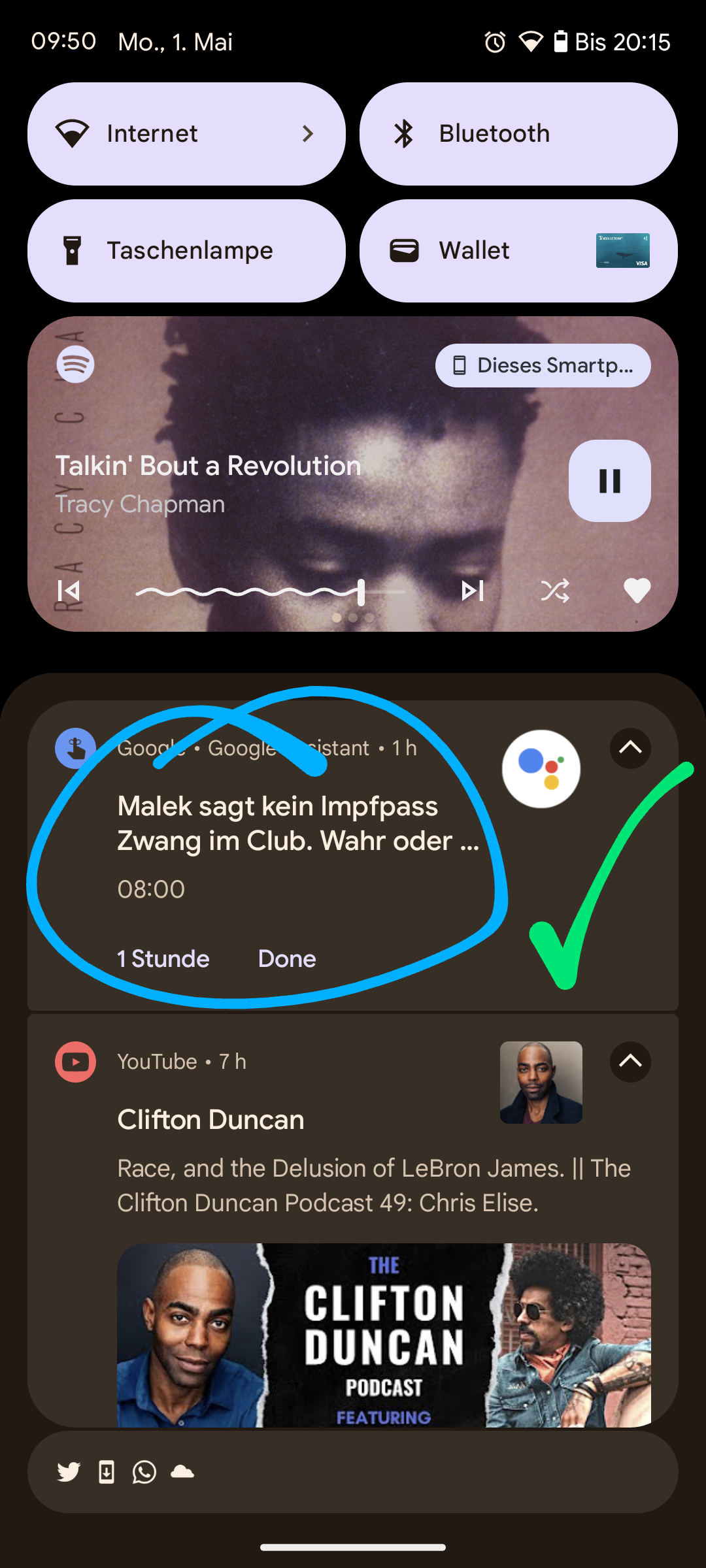
Task: Skip to the next track
Action: click(472, 591)
